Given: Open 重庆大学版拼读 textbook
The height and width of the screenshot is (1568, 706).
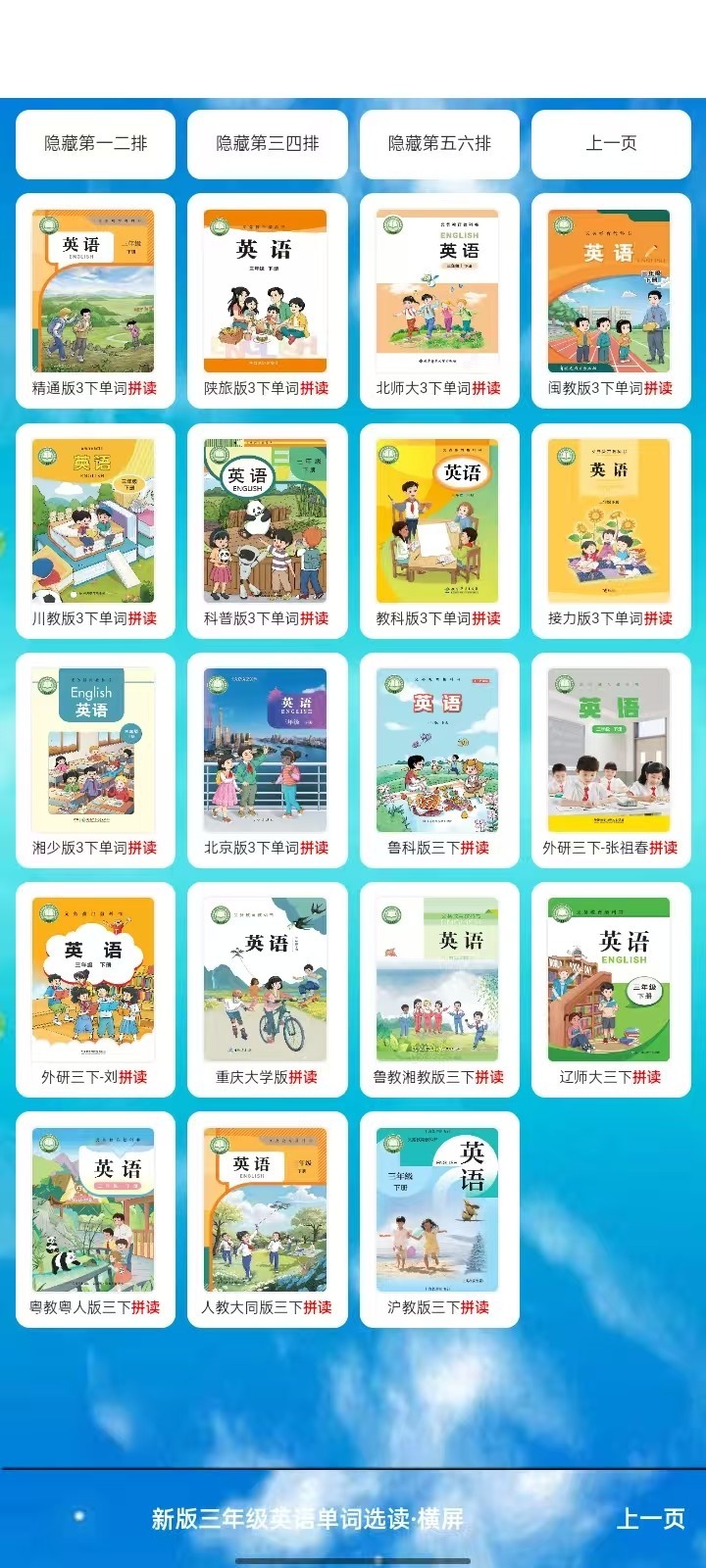Looking at the screenshot, I should click(268, 990).
